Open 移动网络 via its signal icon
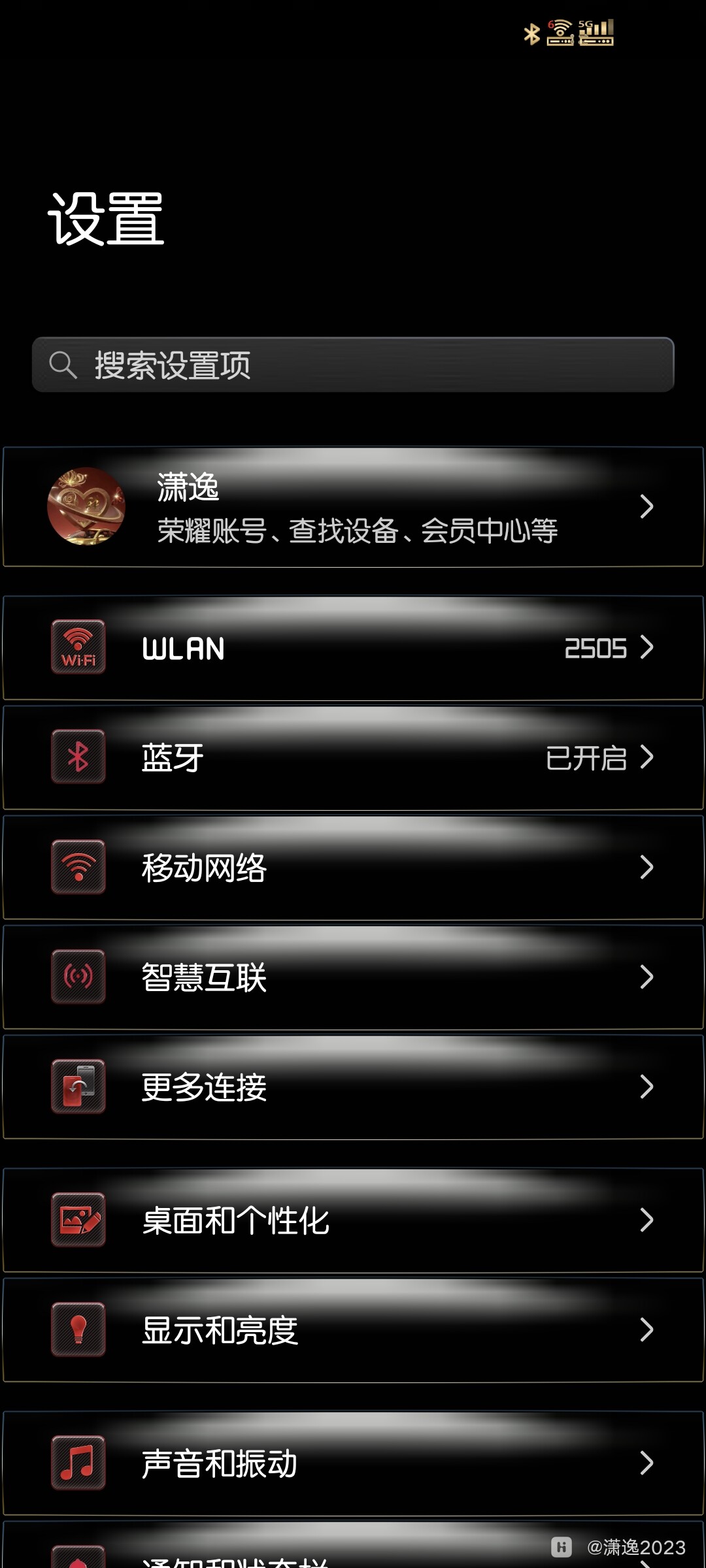This screenshot has width=706, height=1568. tap(77, 868)
